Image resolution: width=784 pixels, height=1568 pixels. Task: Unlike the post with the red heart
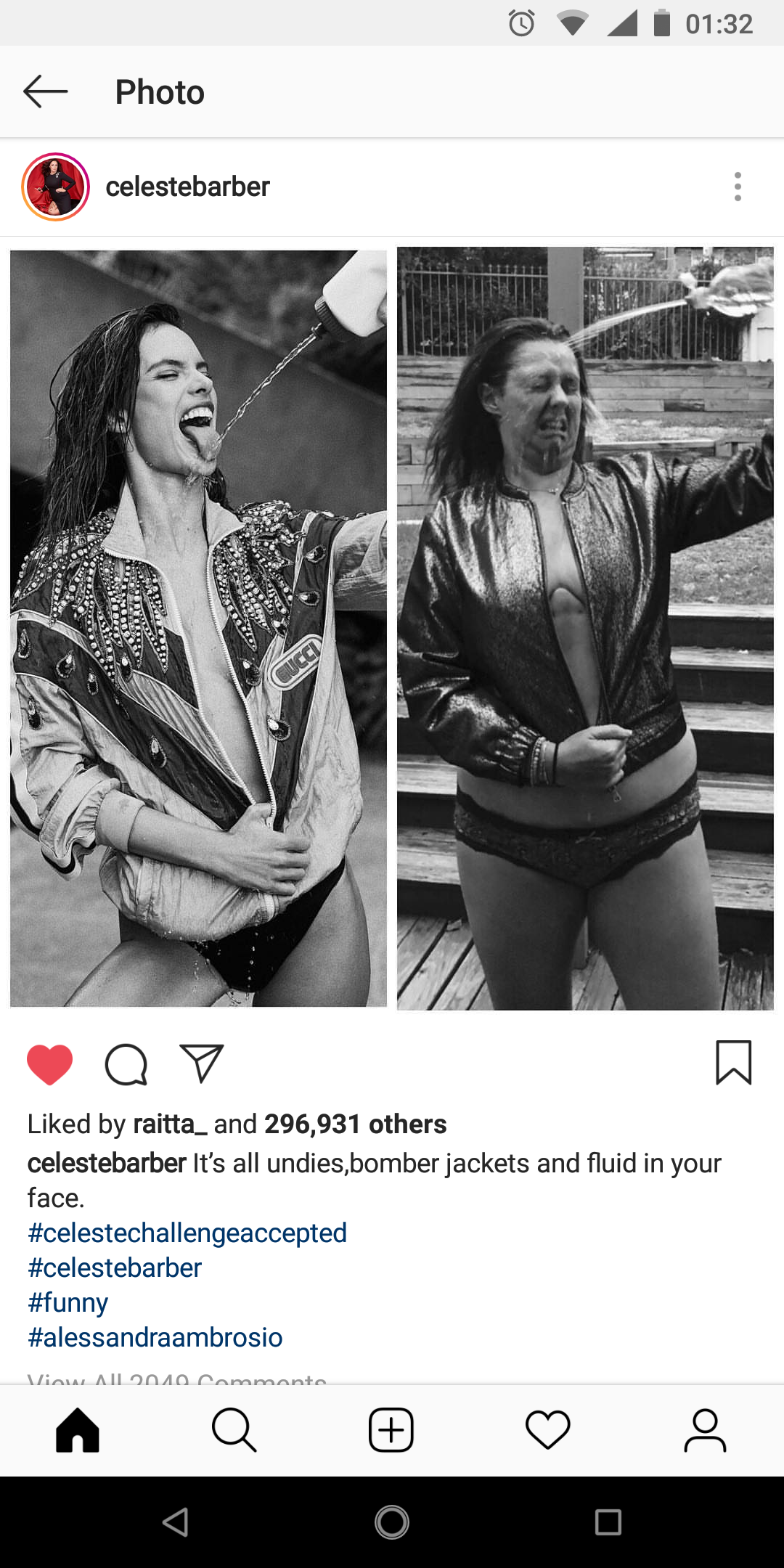[49, 1064]
